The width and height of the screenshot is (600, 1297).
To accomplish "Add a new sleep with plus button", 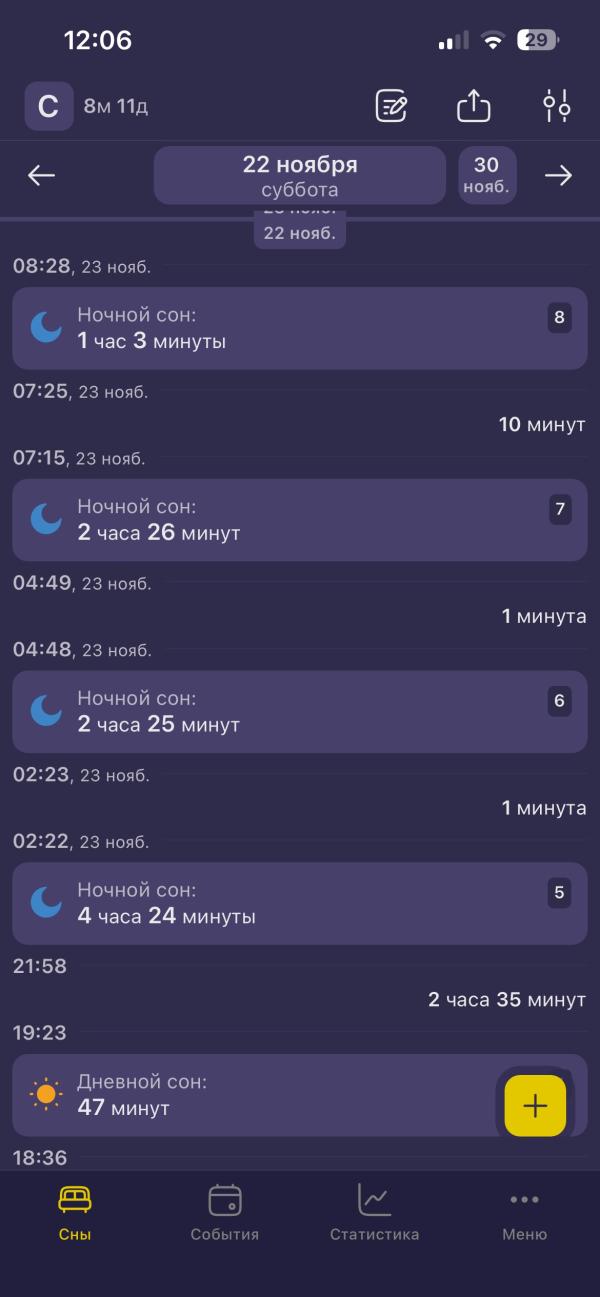I will 535,1105.
